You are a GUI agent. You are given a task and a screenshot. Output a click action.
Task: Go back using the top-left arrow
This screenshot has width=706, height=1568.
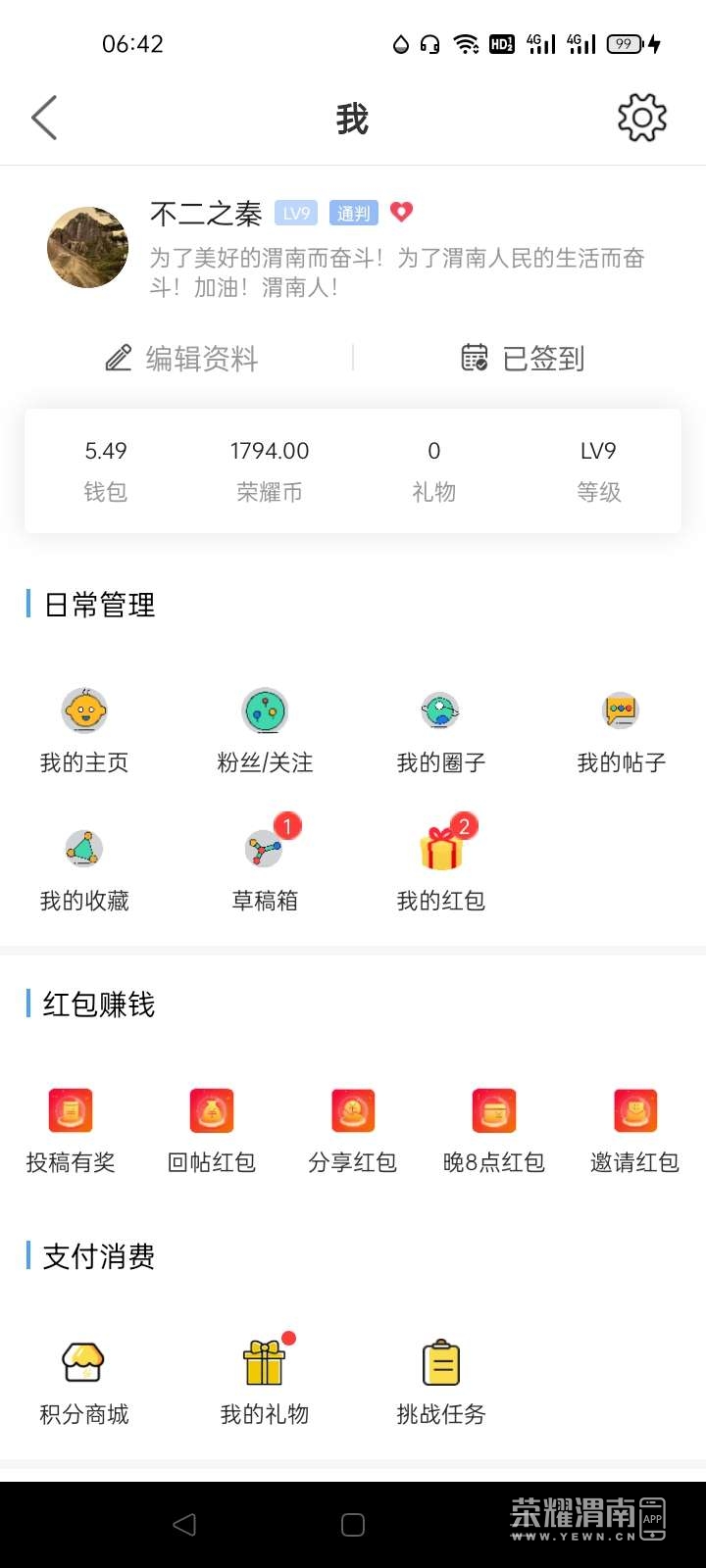coord(45,119)
